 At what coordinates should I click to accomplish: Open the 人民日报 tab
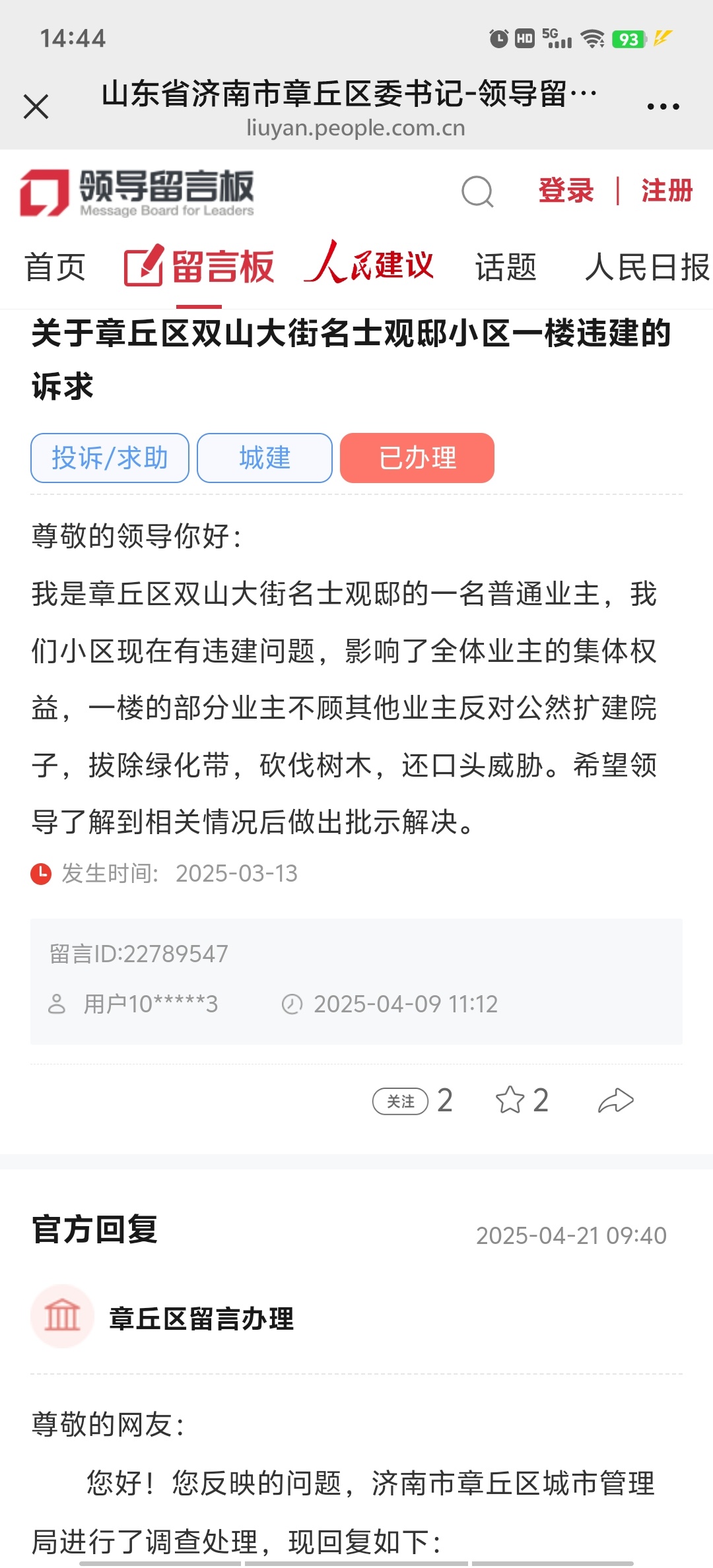click(647, 267)
